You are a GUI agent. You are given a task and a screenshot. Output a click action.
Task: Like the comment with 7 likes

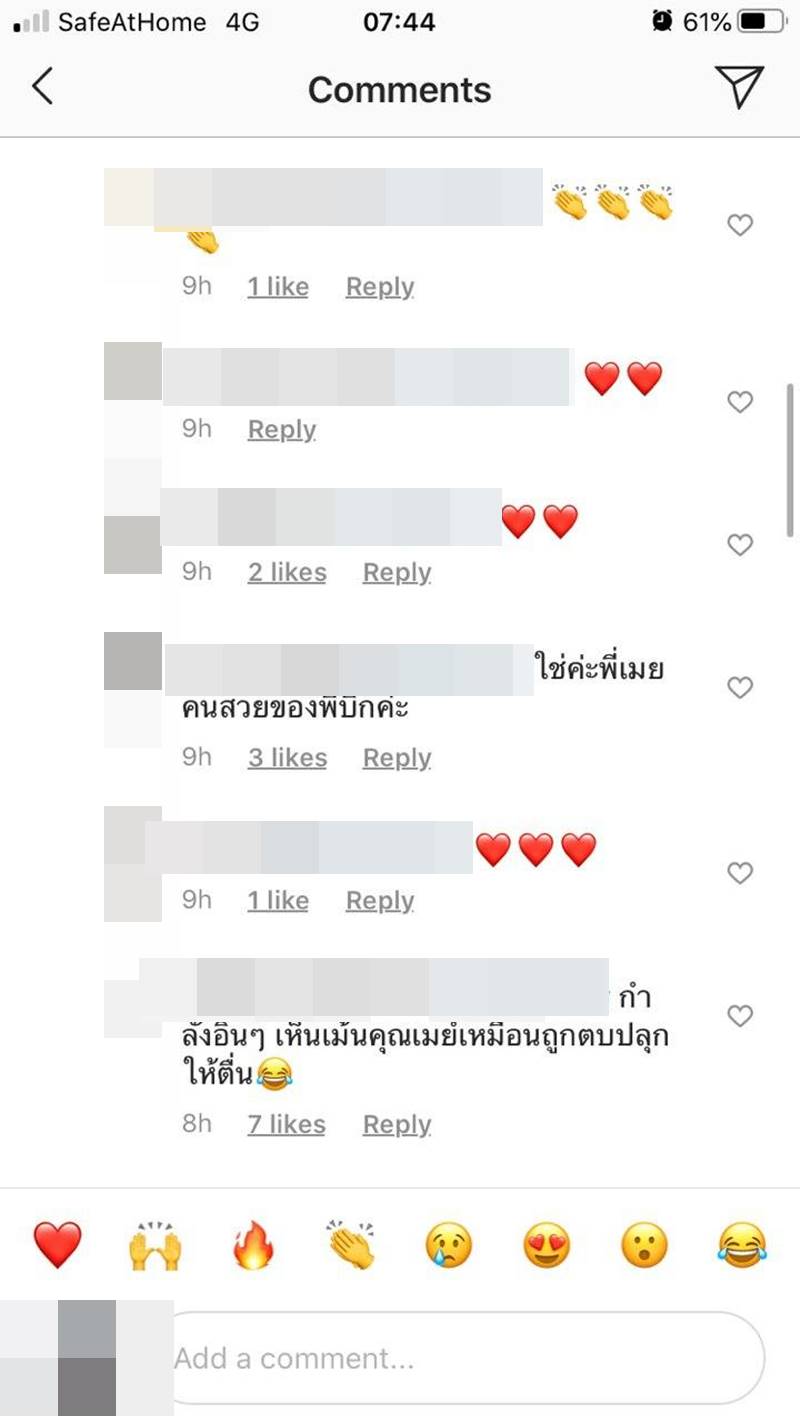(x=739, y=1017)
